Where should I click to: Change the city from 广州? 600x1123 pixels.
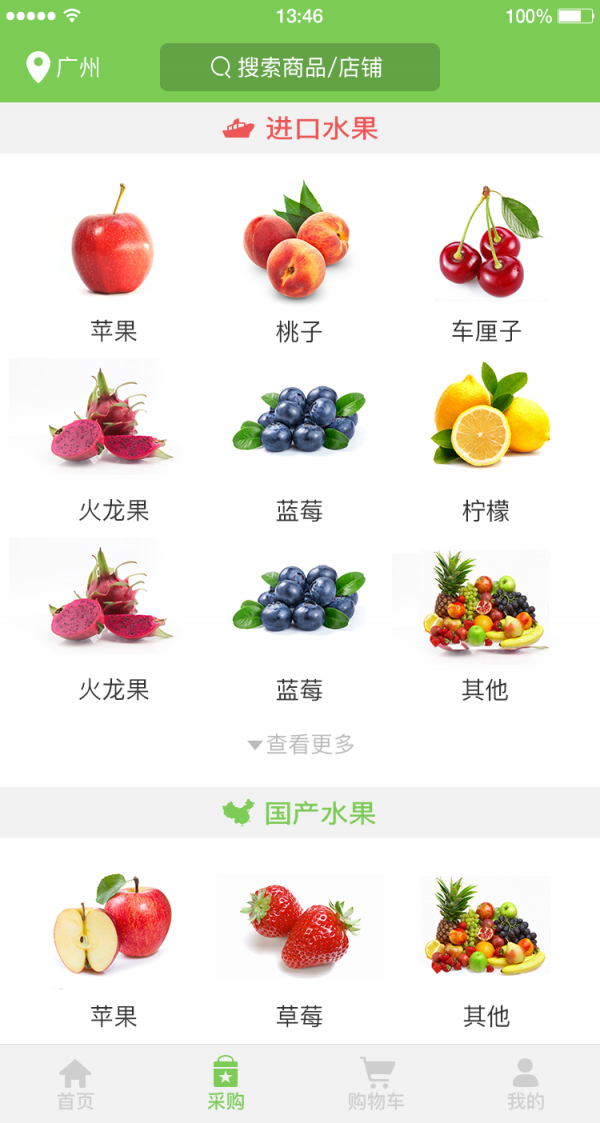point(63,68)
